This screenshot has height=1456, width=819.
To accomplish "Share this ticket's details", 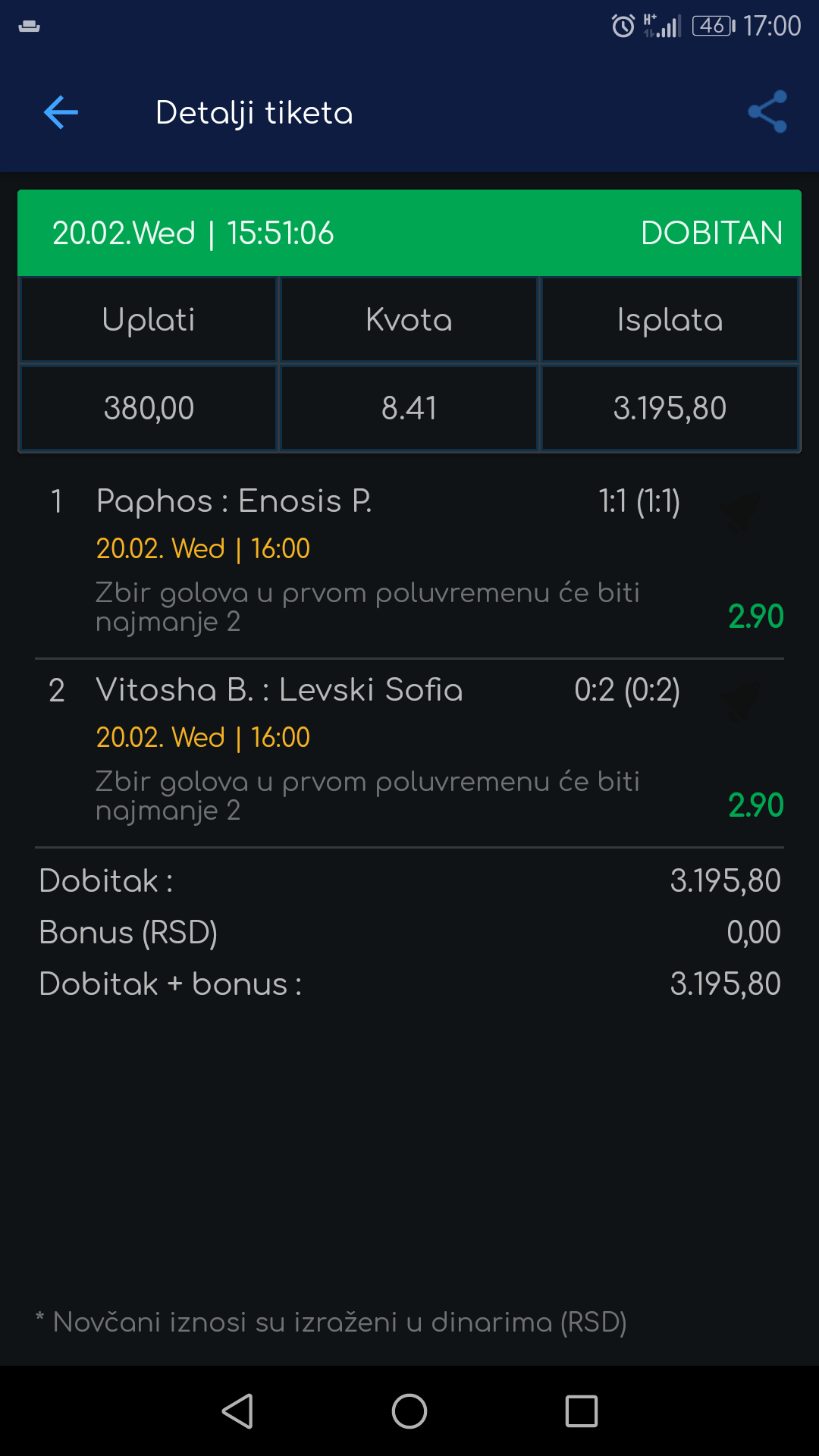I will point(767,112).
